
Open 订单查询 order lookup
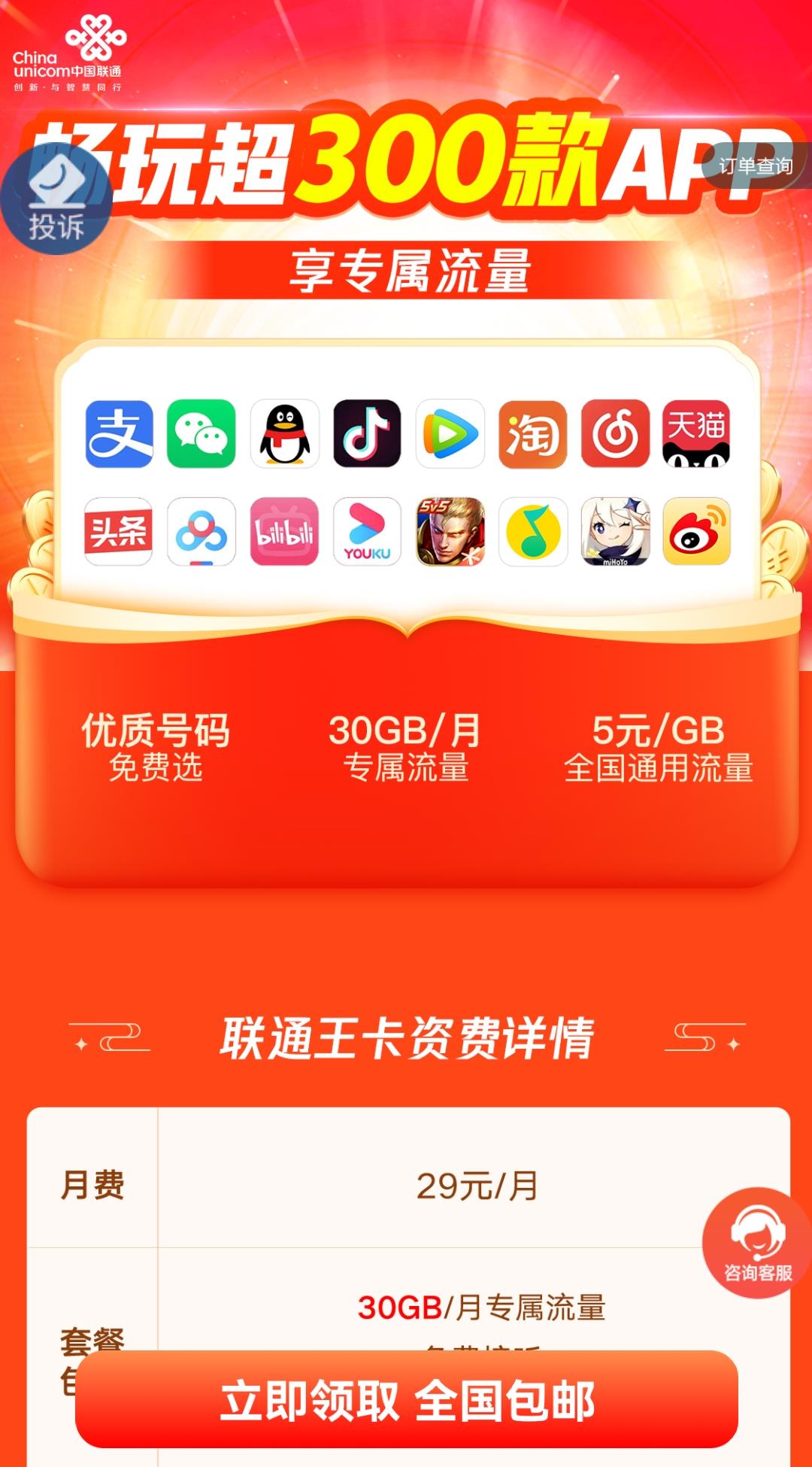click(x=755, y=166)
